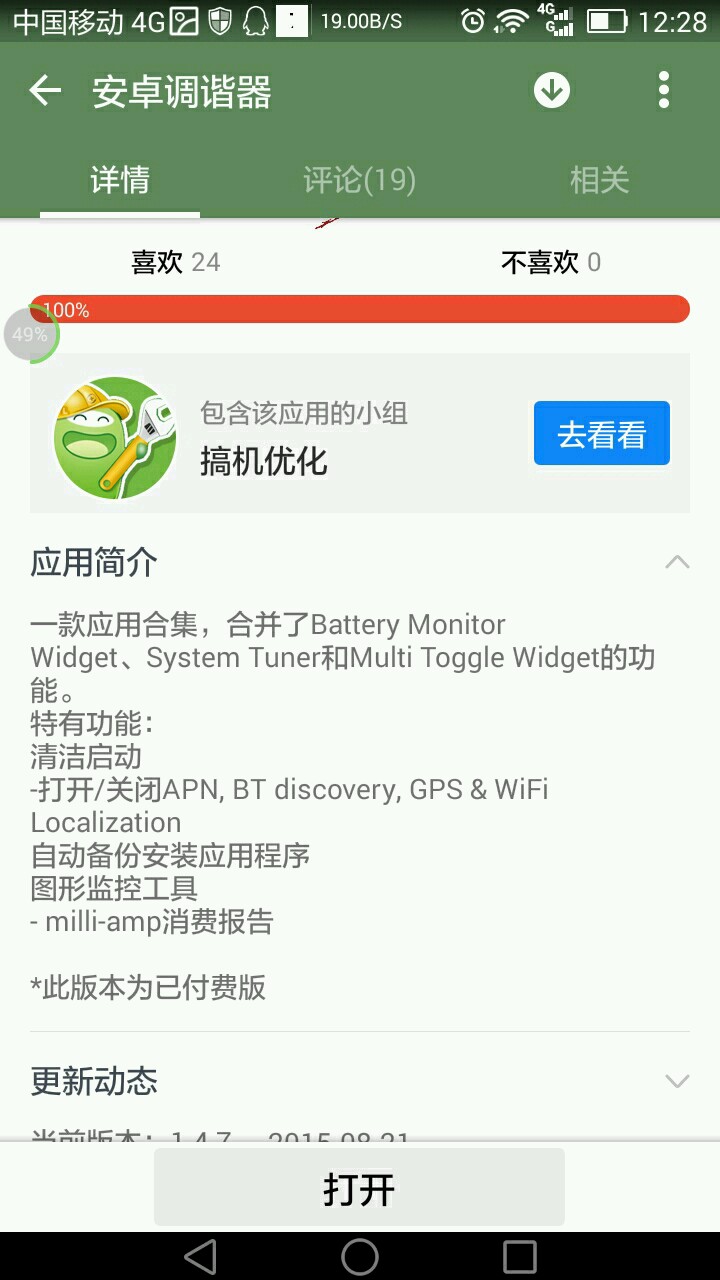Screen dimensions: 720x1280
Task: Switch to the 相关 tab
Action: [599, 180]
